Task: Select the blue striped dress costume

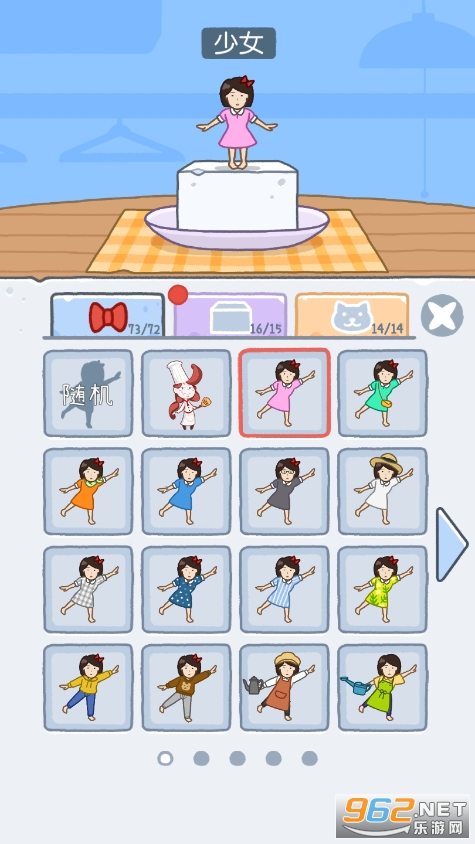Action: (284, 589)
